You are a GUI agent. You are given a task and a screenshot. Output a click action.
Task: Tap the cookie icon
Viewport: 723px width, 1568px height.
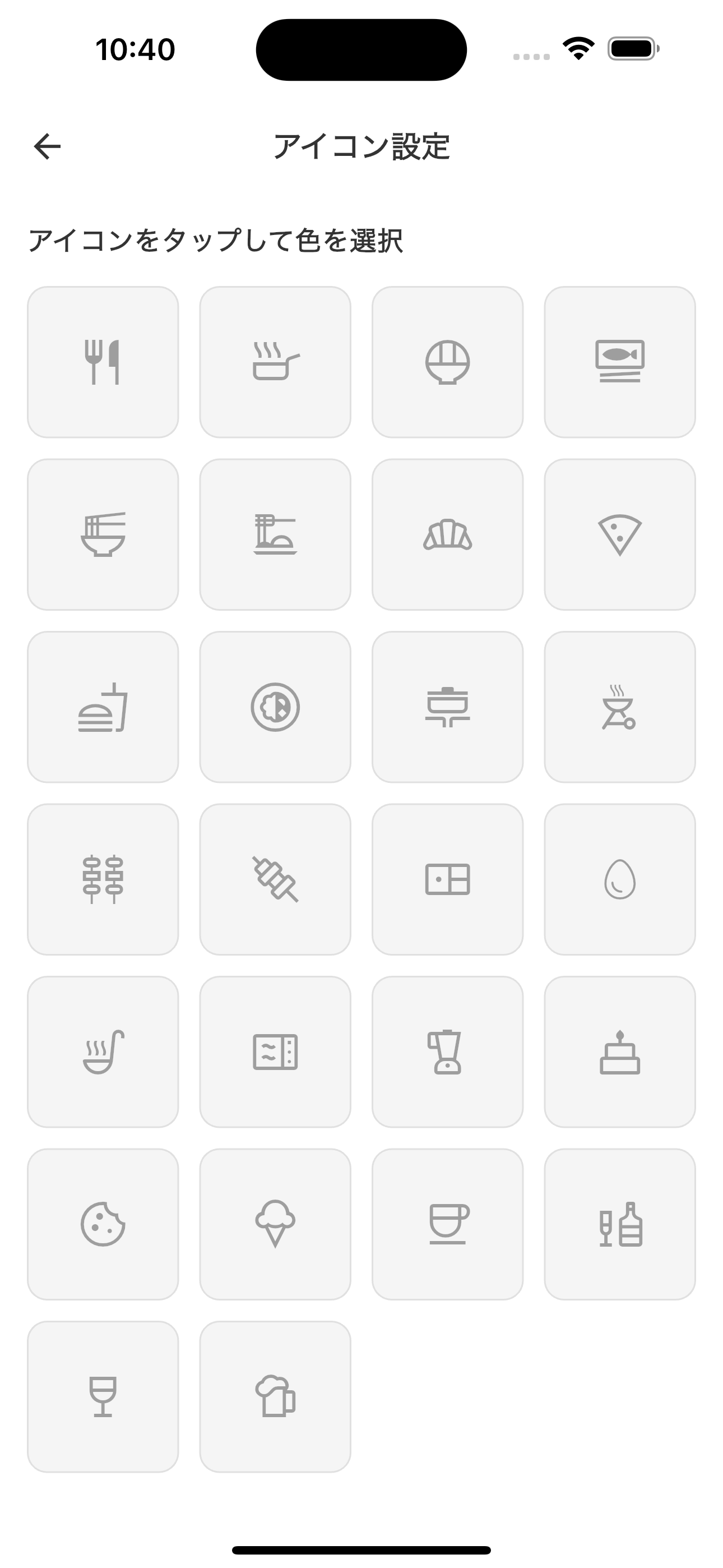coord(103,1224)
